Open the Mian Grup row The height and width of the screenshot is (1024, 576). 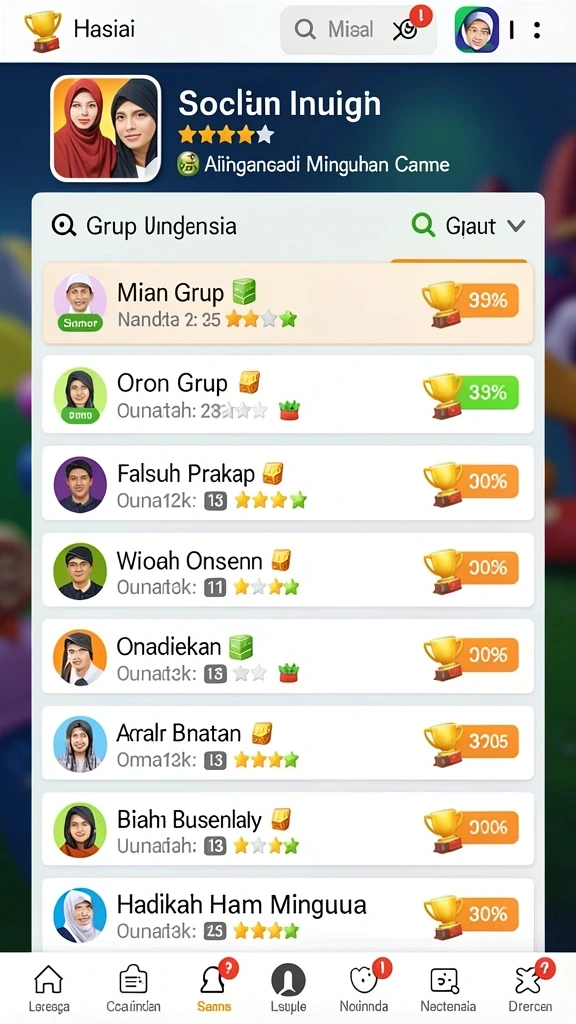[x=287, y=303]
